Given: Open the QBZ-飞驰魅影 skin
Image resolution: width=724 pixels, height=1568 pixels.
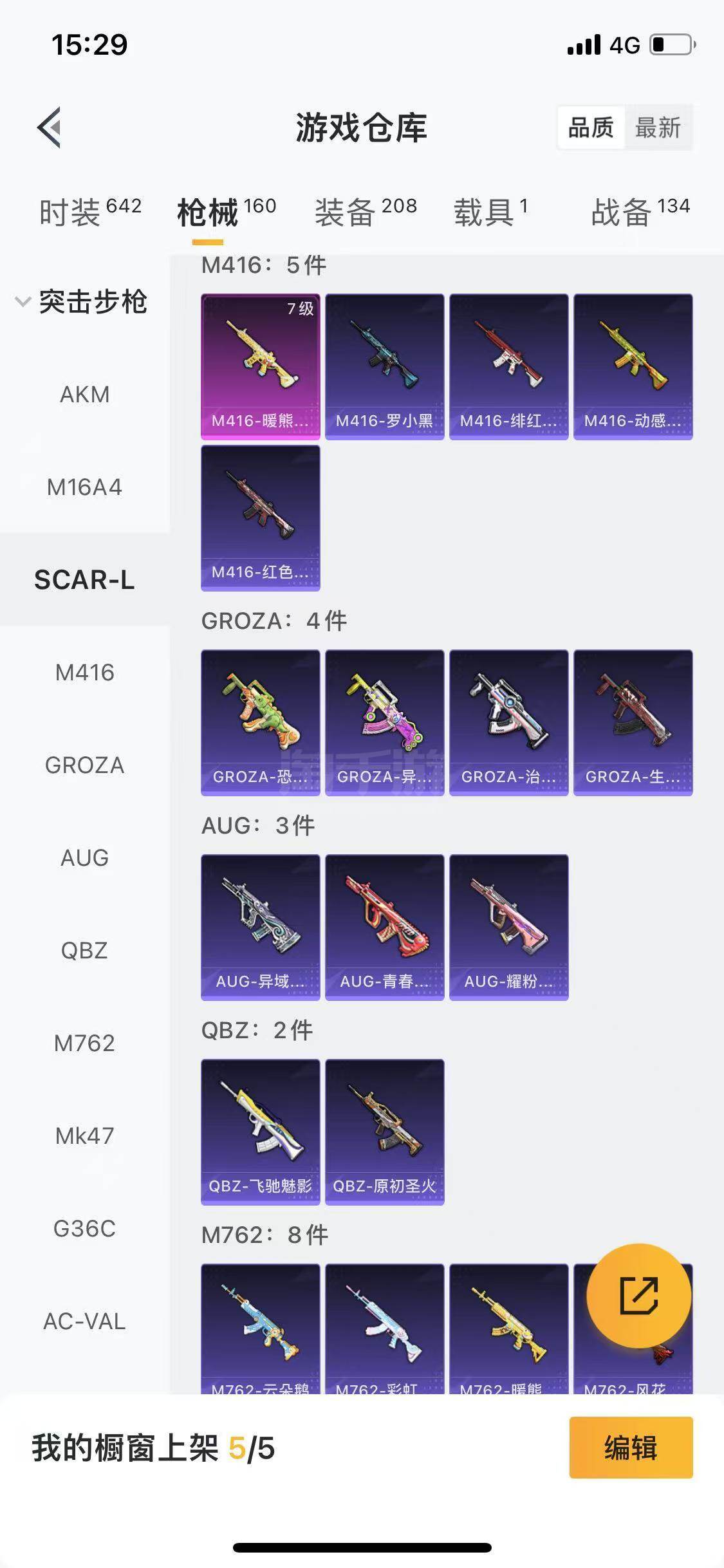Looking at the screenshot, I should pyautogui.click(x=261, y=1132).
